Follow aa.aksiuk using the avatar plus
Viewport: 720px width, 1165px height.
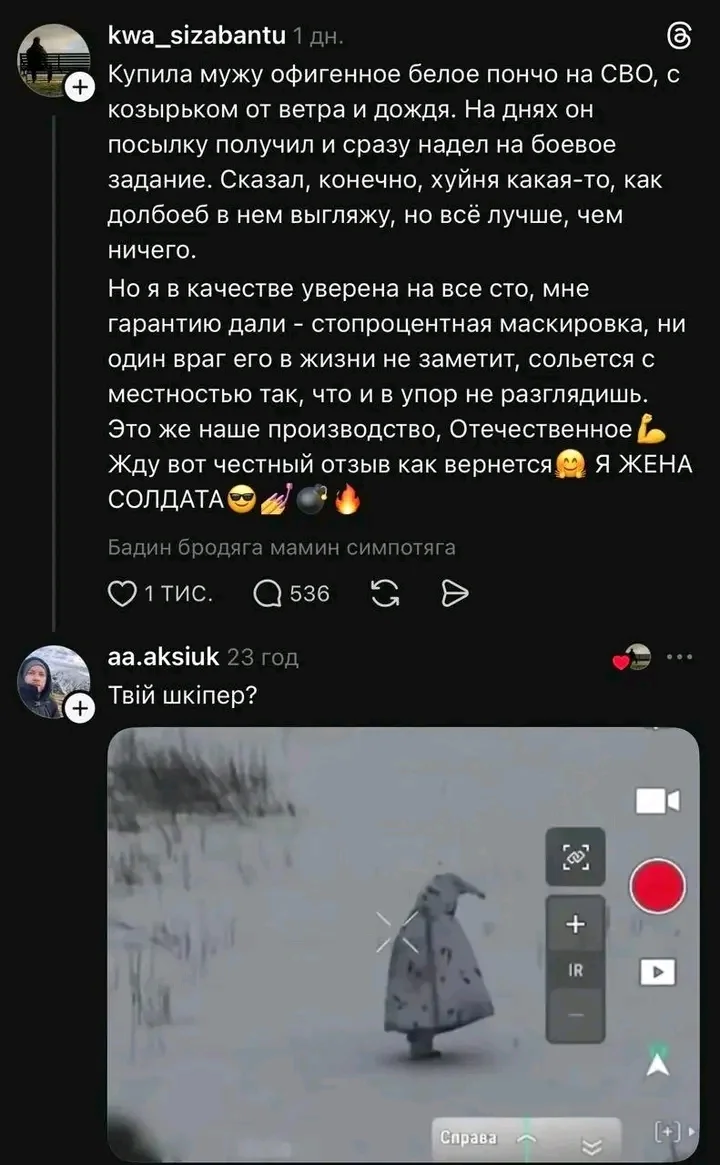click(79, 708)
